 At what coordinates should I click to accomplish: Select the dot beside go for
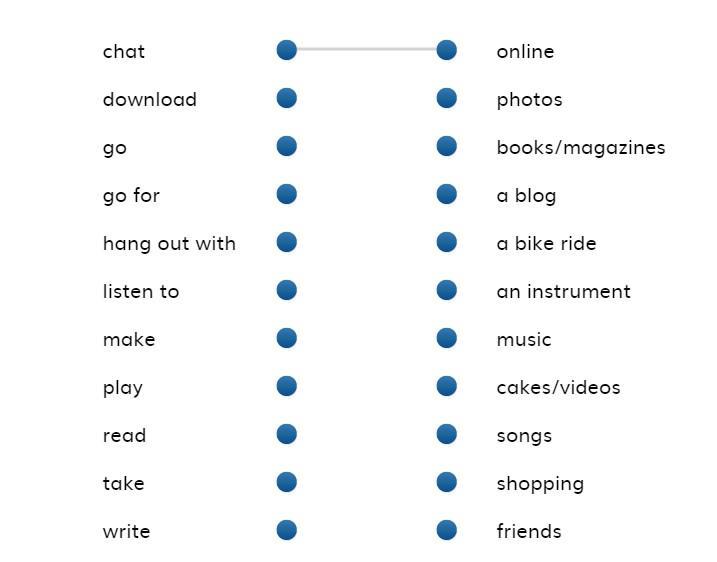(287, 194)
